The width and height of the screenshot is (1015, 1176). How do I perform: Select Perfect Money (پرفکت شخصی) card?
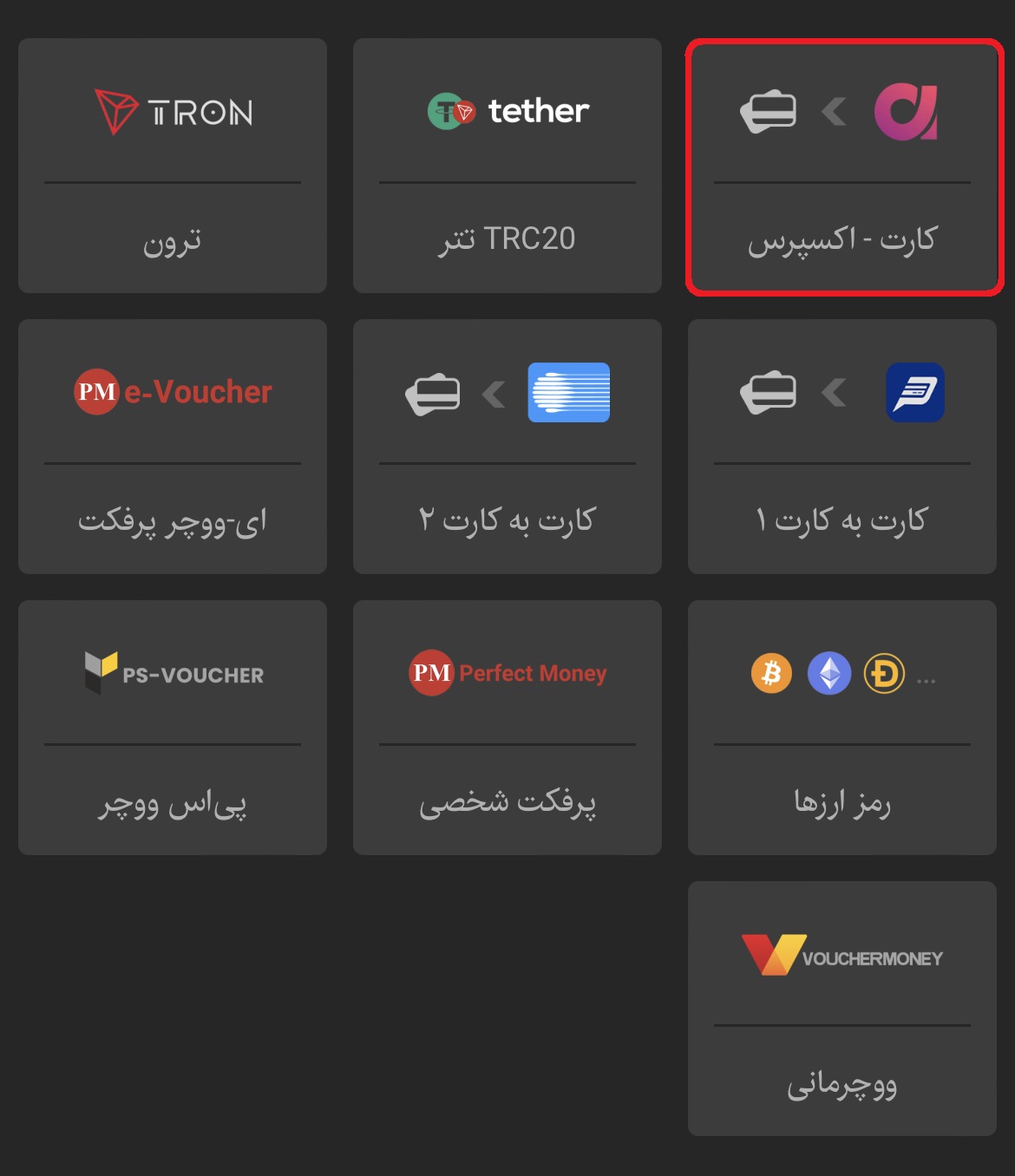coord(507,728)
